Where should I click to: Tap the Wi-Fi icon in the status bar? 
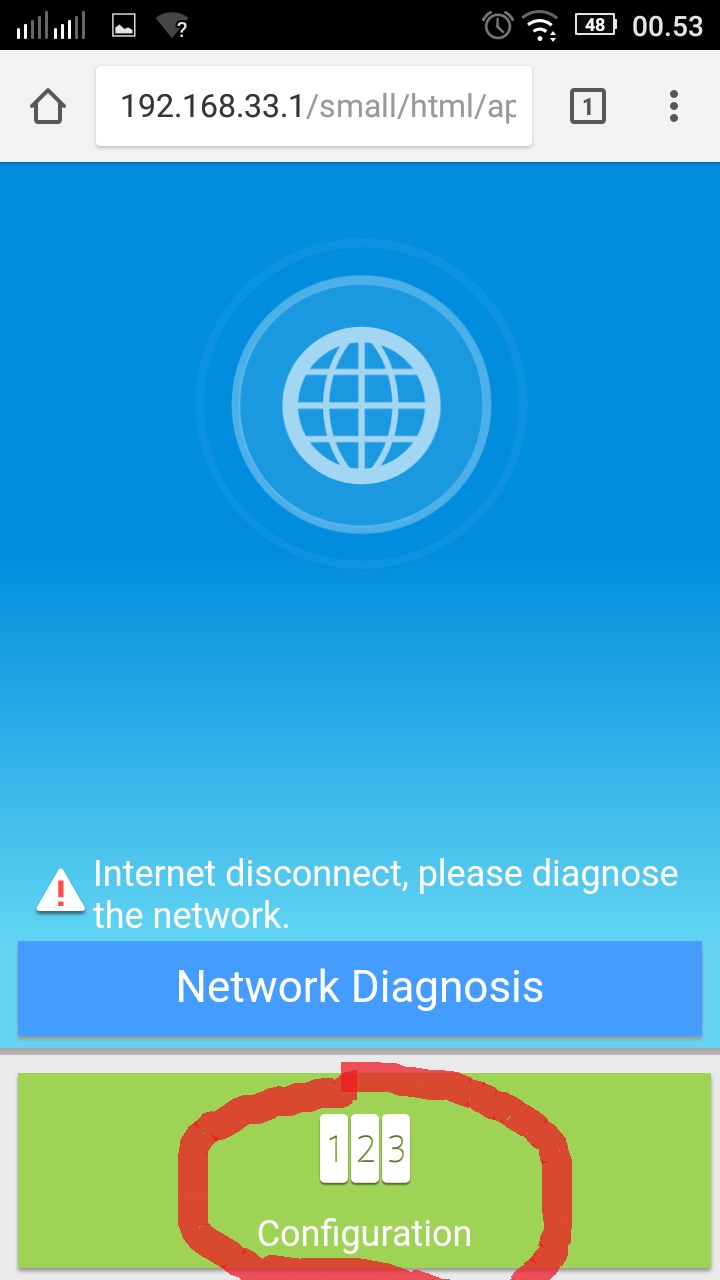click(x=540, y=26)
